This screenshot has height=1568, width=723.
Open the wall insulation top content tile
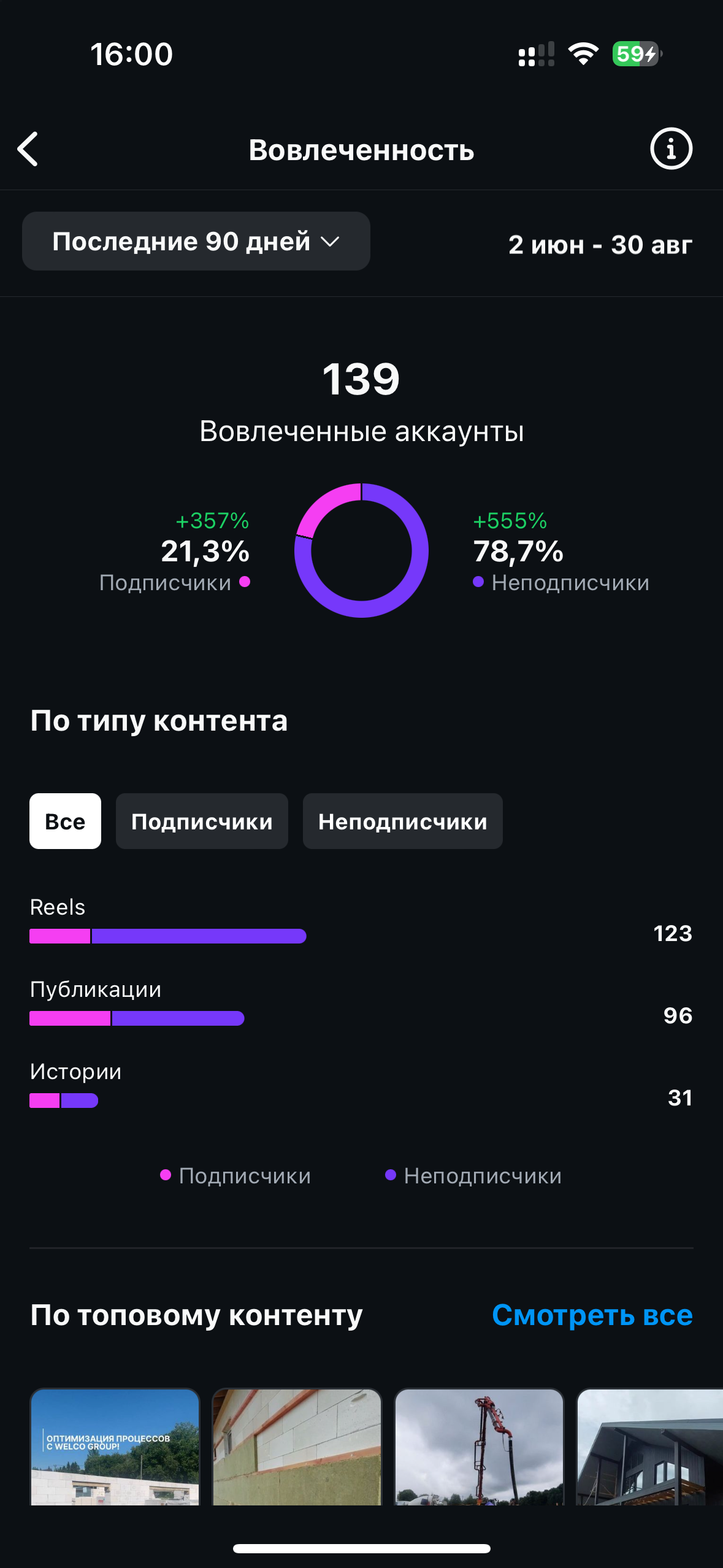297,1447
